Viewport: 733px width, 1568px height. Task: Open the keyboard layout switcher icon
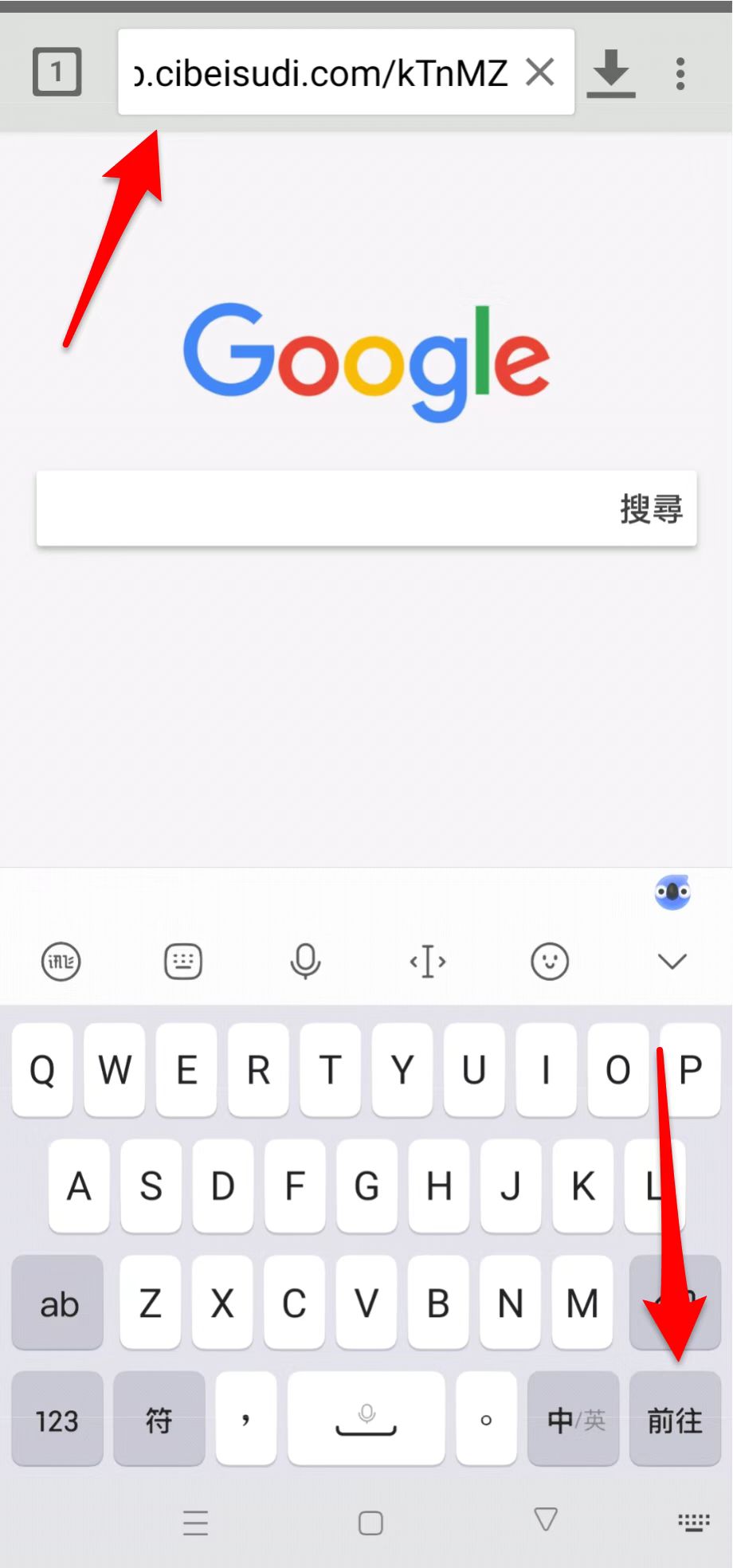pyautogui.click(x=183, y=962)
